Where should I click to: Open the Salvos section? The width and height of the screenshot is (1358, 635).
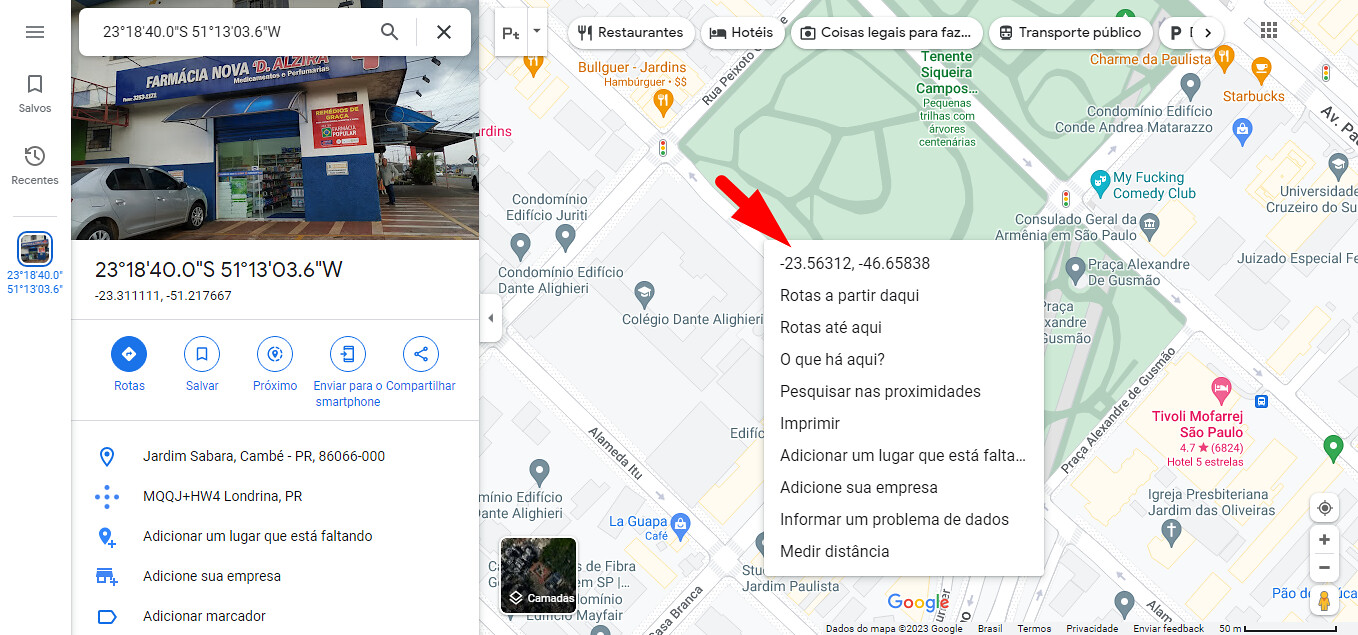tap(35, 93)
